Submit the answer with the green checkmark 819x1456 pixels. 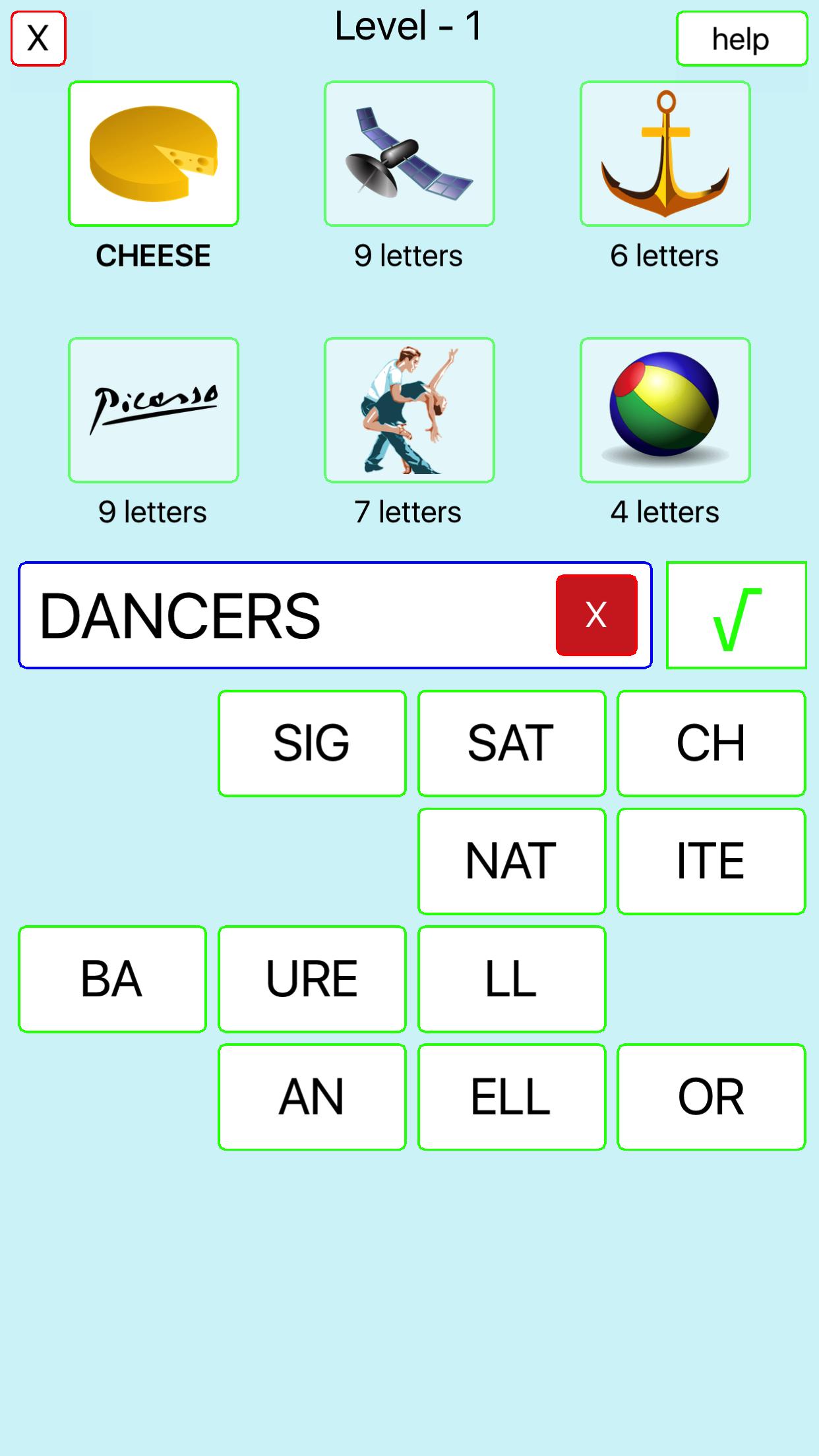pyautogui.click(x=736, y=615)
